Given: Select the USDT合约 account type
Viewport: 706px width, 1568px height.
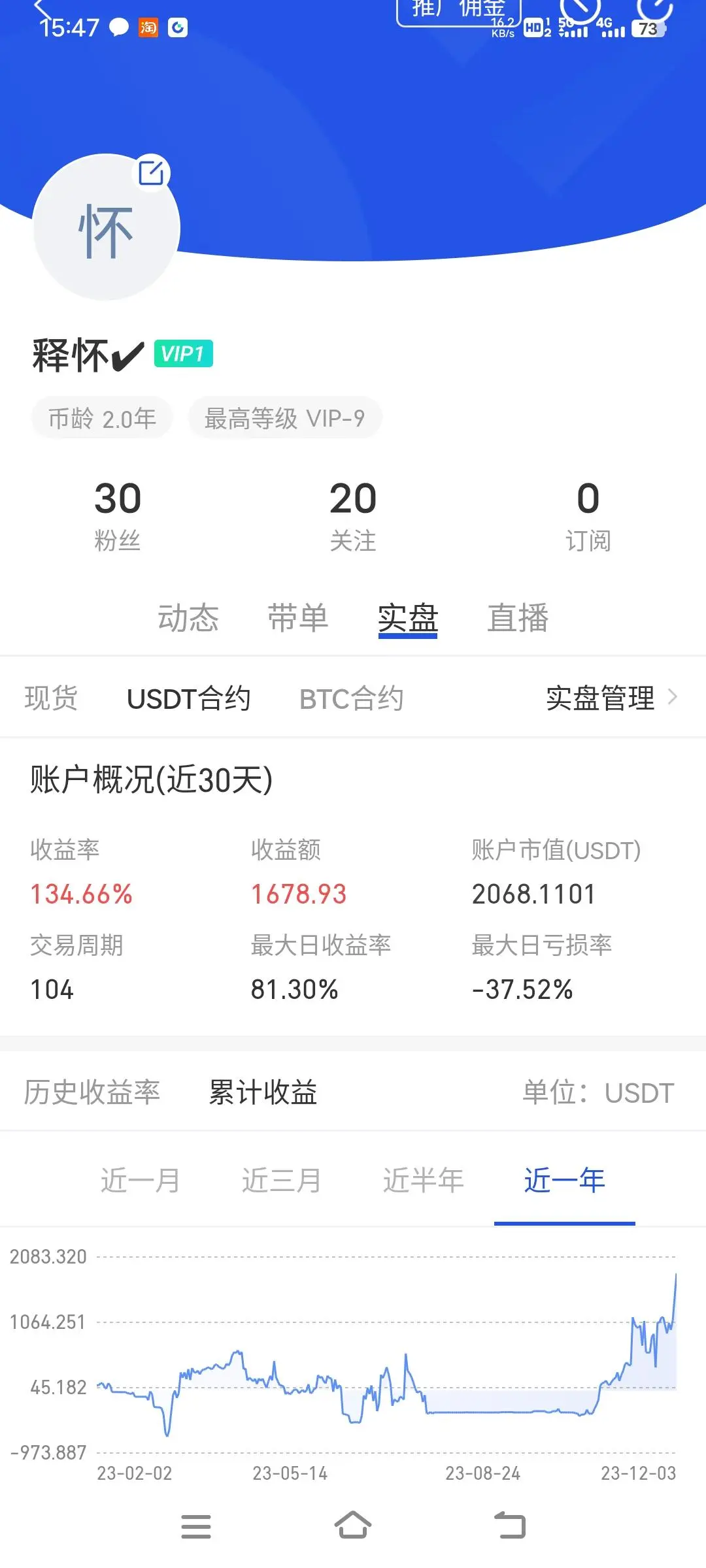Looking at the screenshot, I should click(x=189, y=698).
